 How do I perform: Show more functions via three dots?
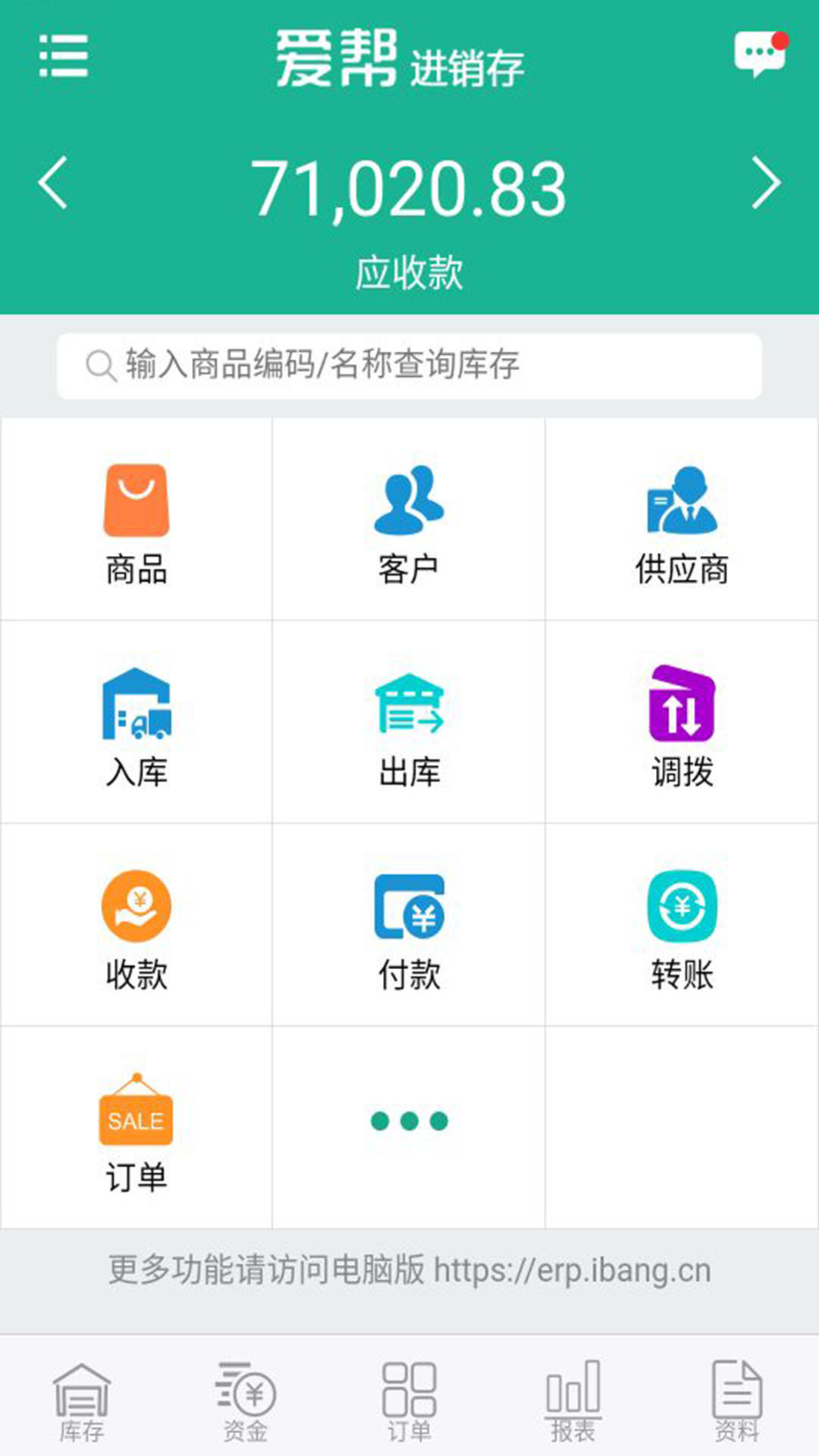(x=409, y=1121)
